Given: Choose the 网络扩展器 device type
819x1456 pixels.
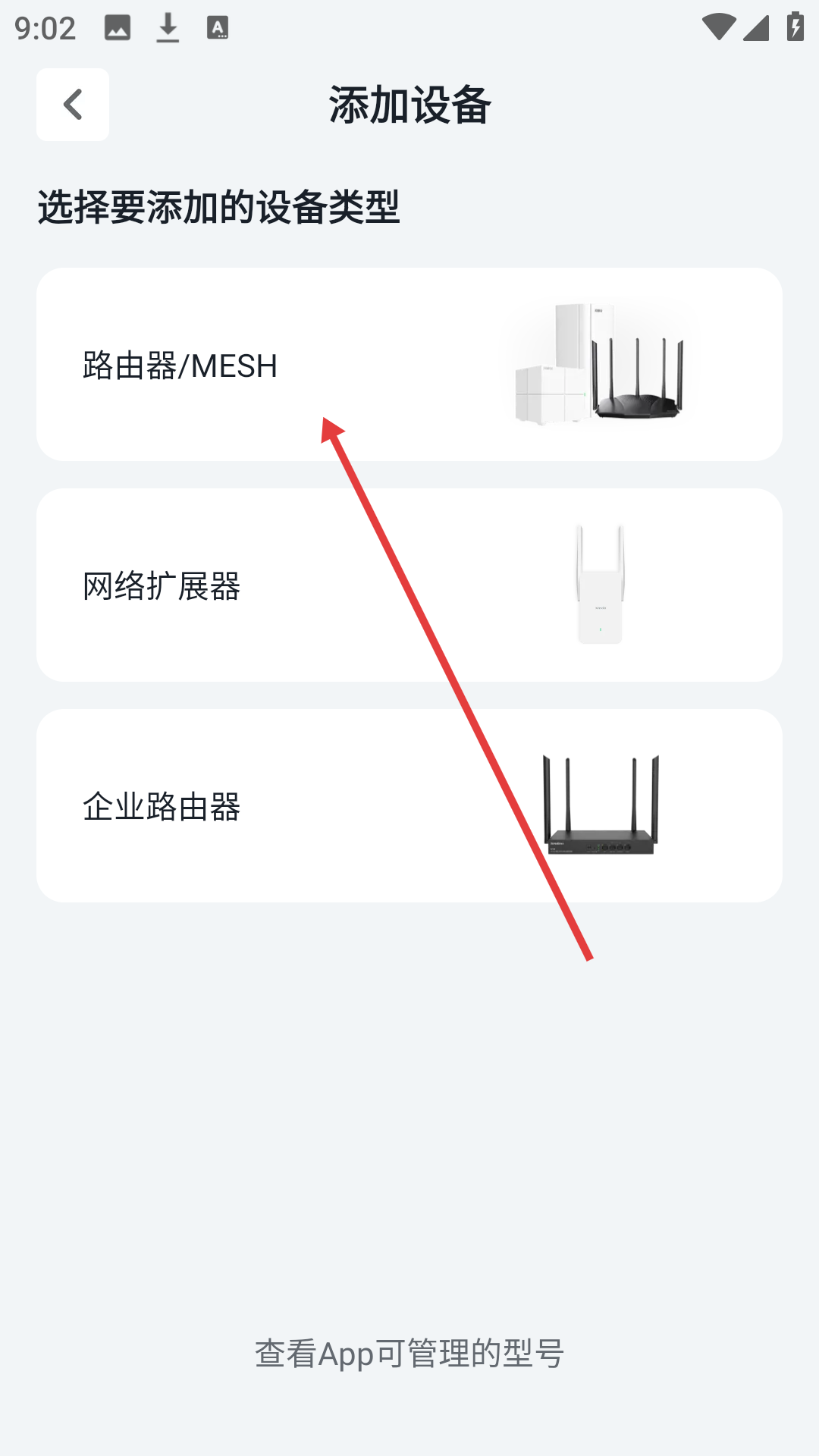Looking at the screenshot, I should [409, 585].
